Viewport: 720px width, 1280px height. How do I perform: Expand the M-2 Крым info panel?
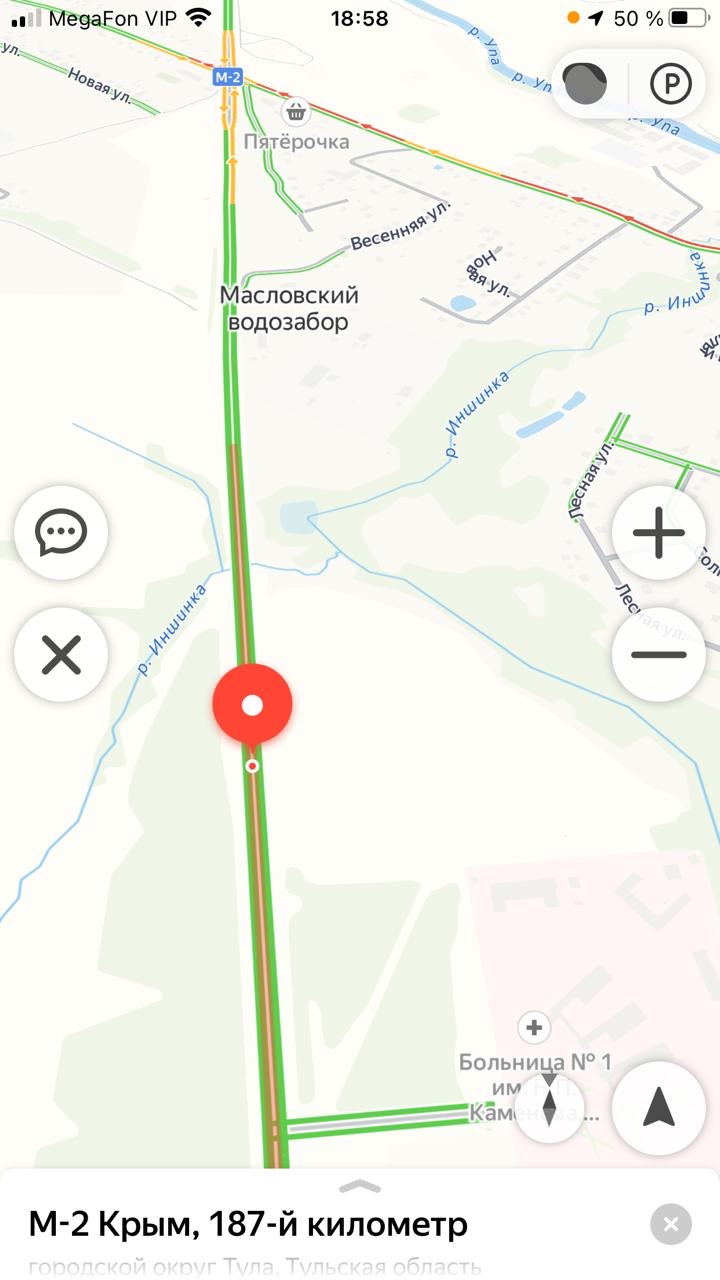click(x=360, y=1187)
